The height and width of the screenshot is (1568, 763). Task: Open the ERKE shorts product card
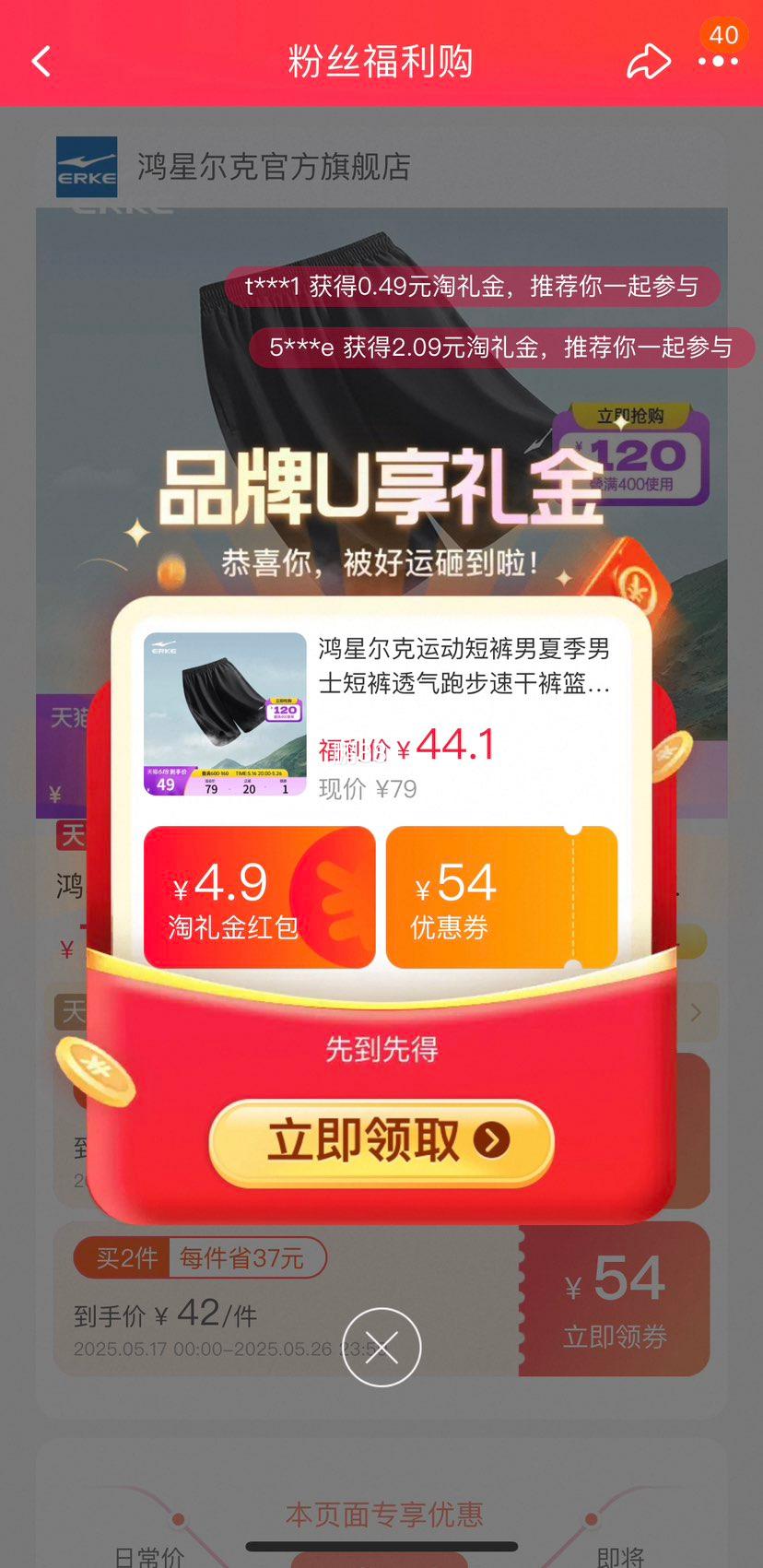point(380,713)
